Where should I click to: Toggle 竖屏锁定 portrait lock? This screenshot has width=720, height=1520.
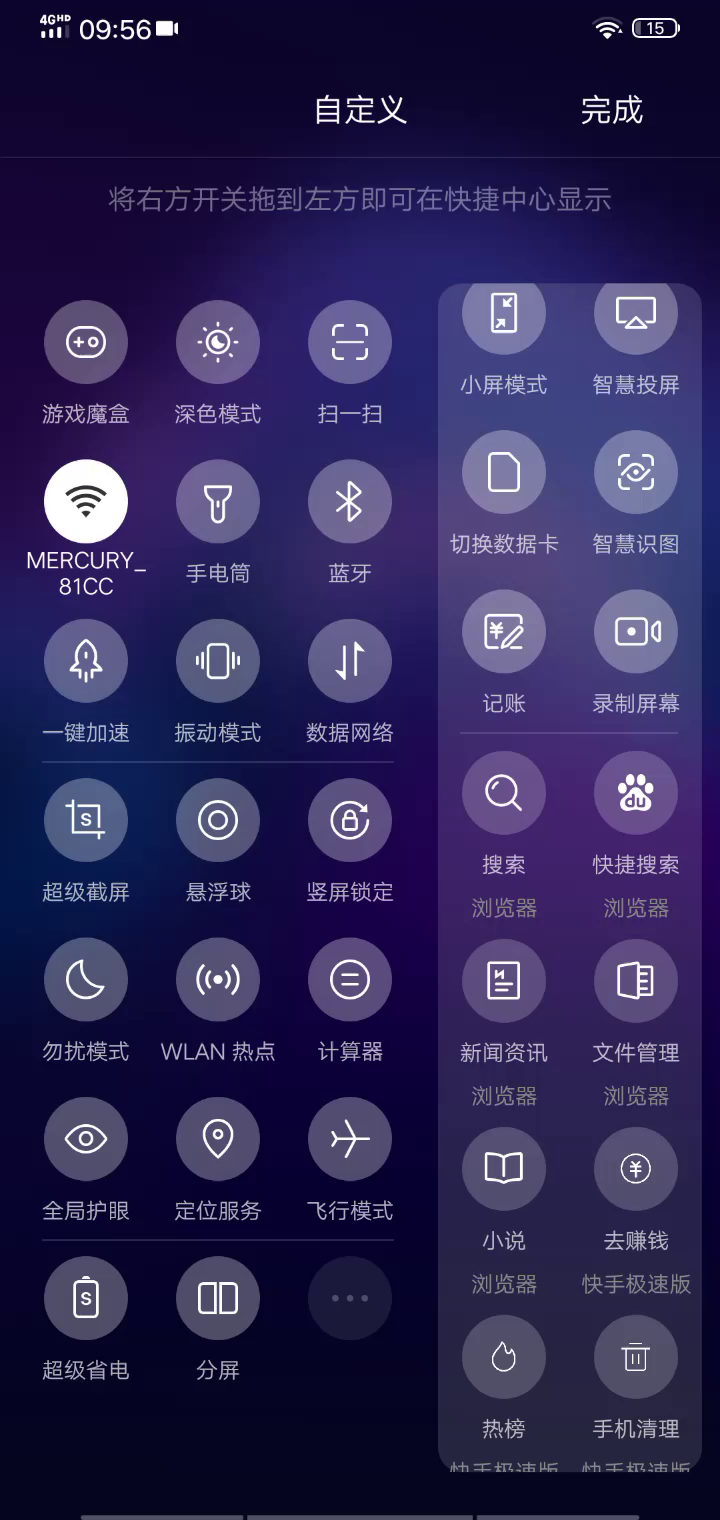(350, 820)
